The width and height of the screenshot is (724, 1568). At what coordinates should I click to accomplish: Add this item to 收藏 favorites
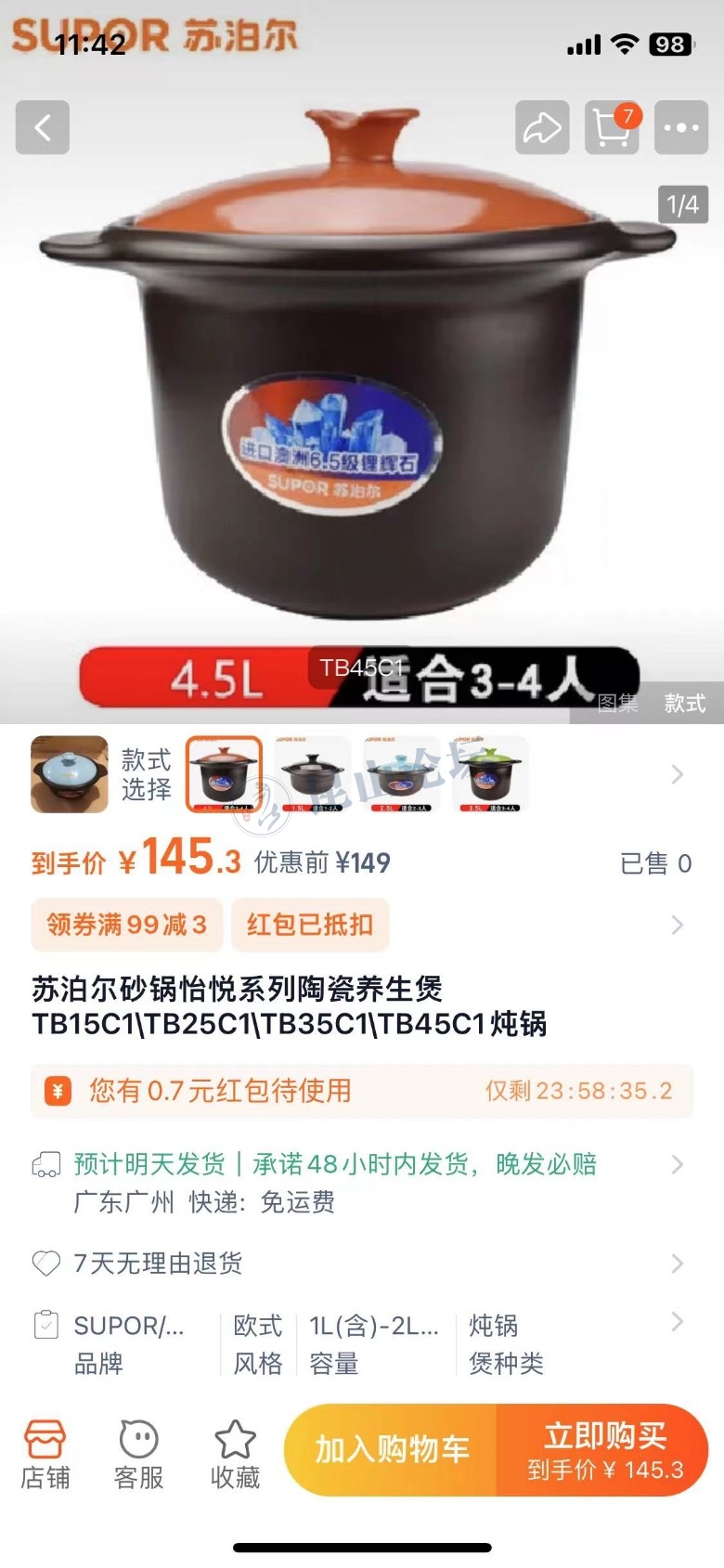[236, 1454]
